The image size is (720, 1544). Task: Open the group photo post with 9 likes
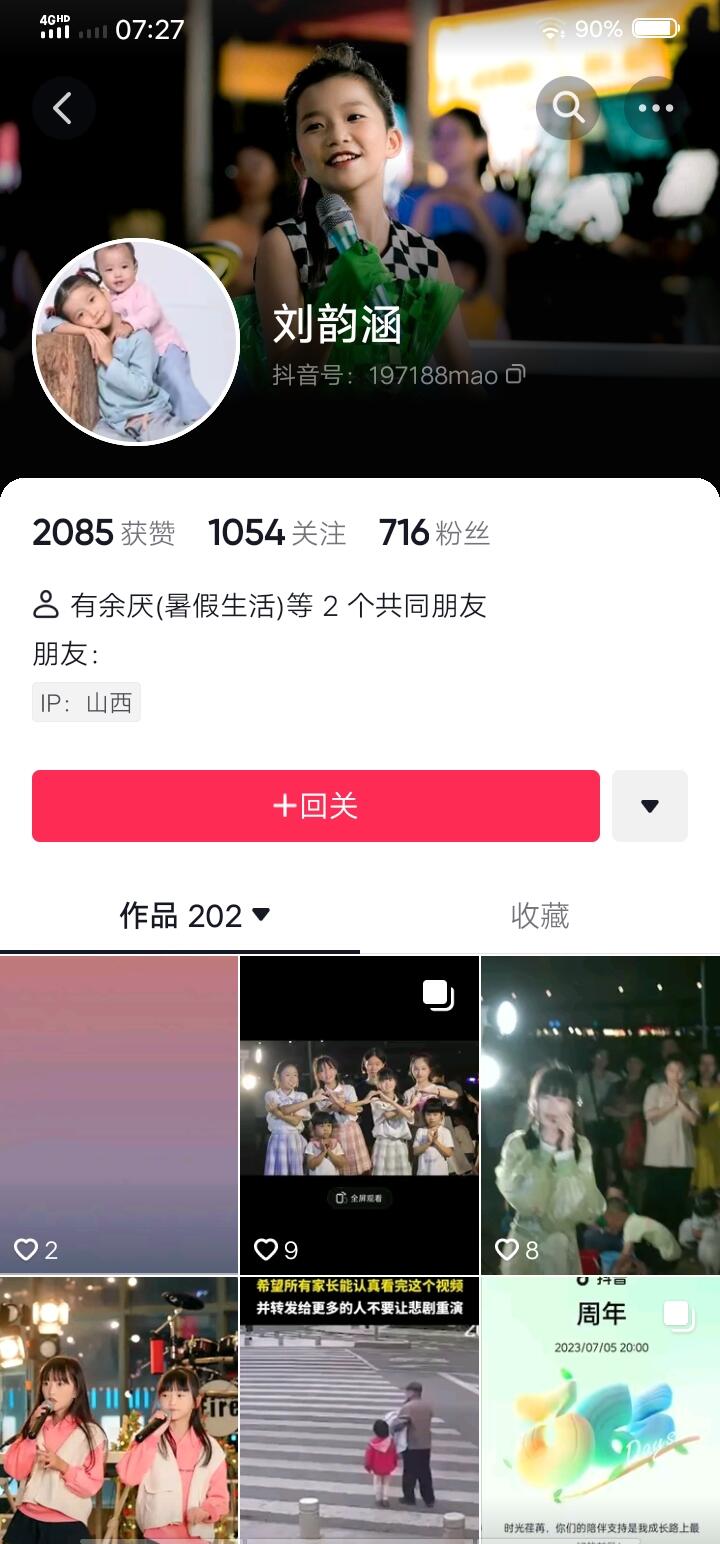tap(360, 1114)
